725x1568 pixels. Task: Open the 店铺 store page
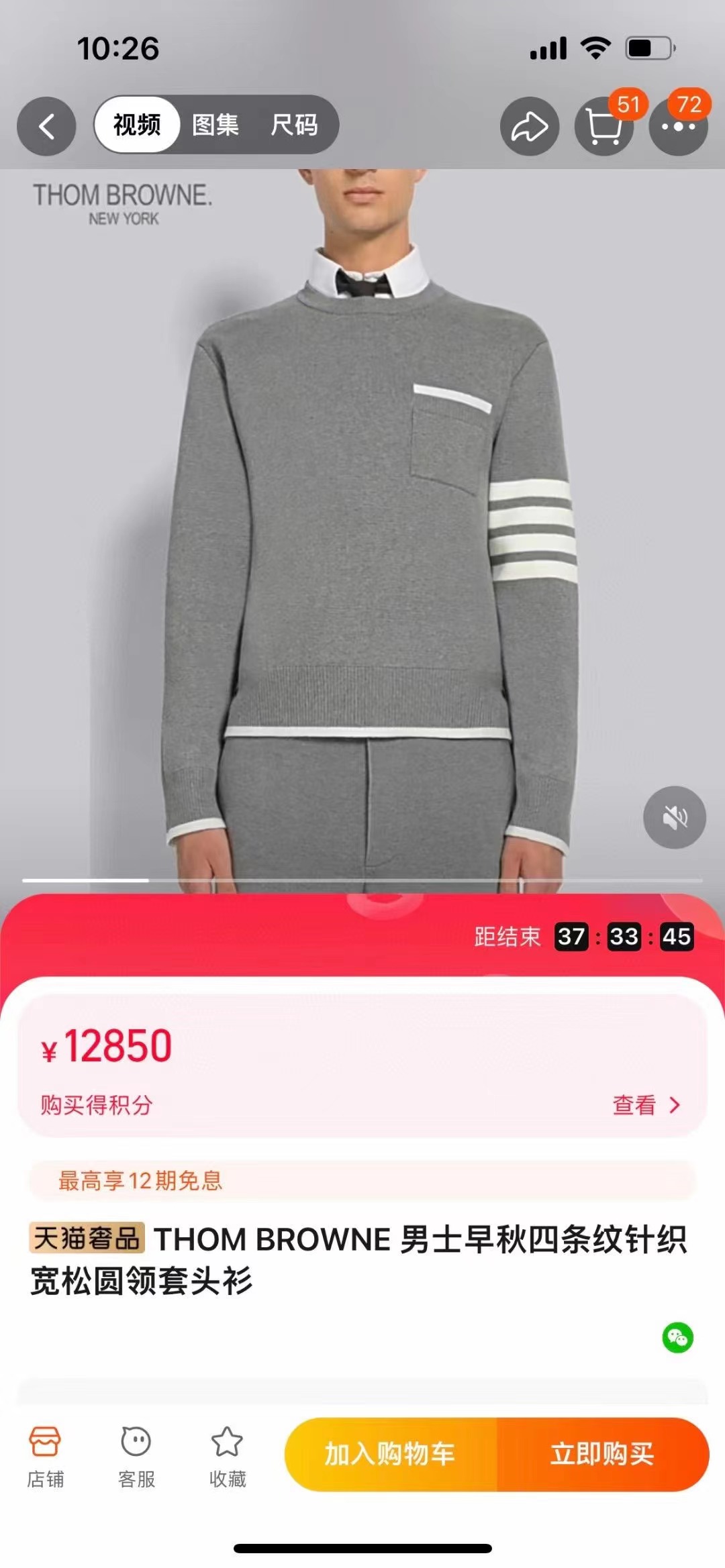coord(45,1454)
